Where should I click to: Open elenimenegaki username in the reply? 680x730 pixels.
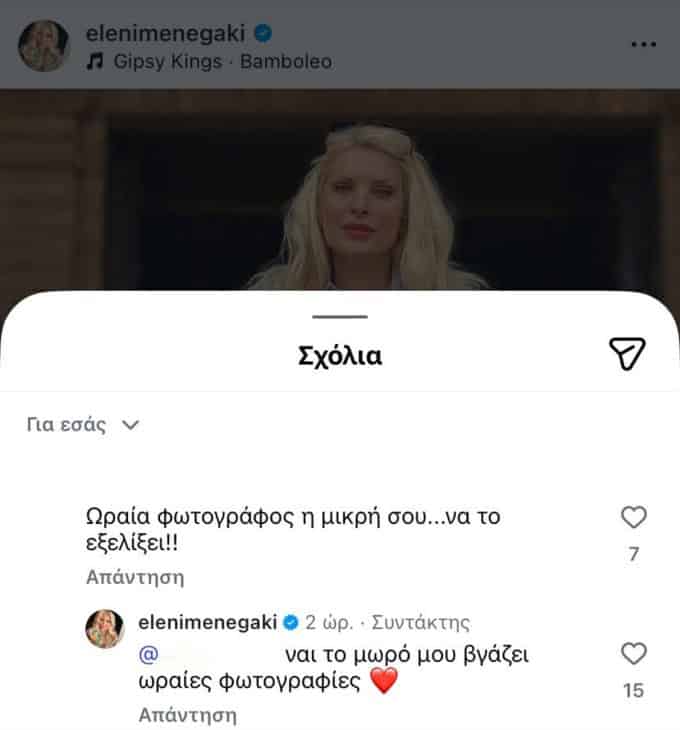click(x=208, y=621)
